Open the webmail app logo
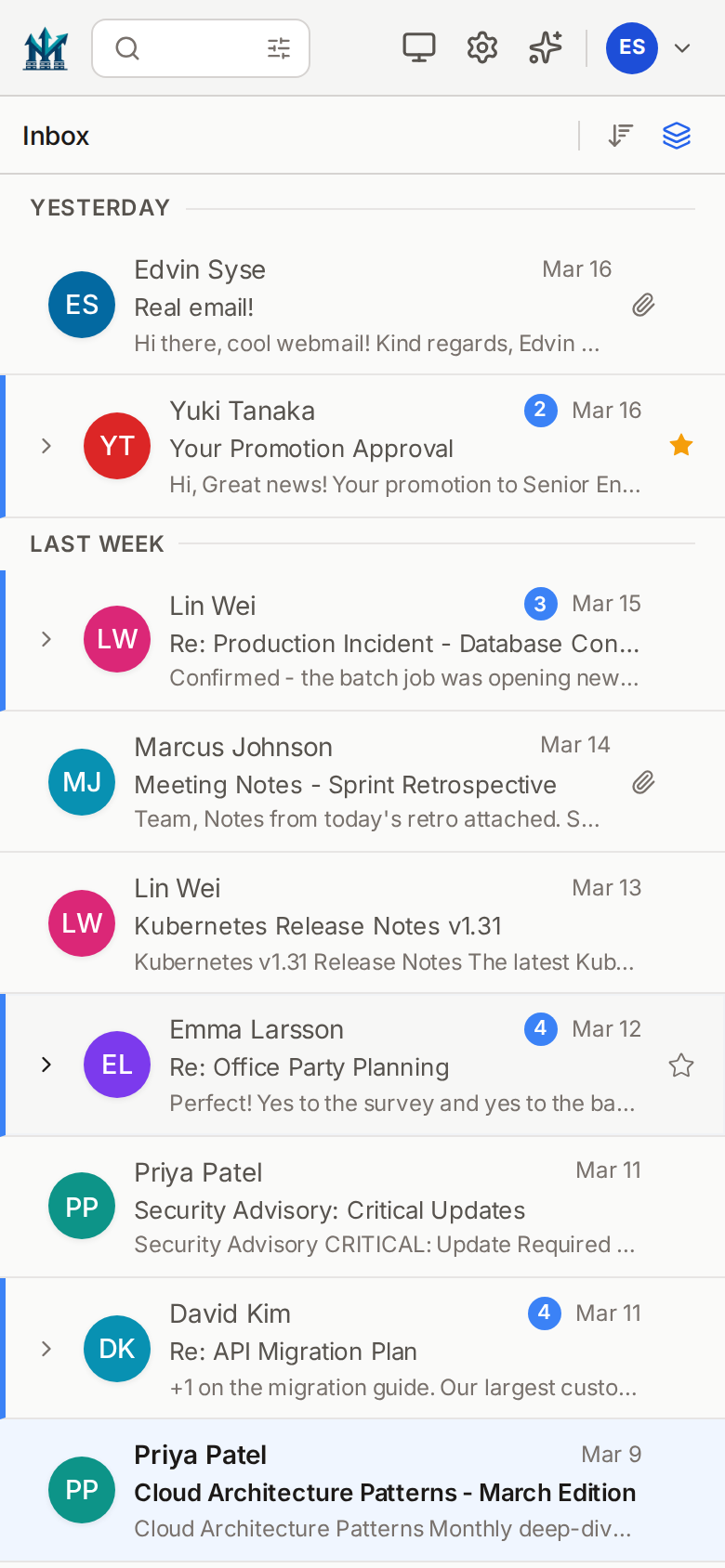The height and width of the screenshot is (1568, 725). (x=45, y=46)
